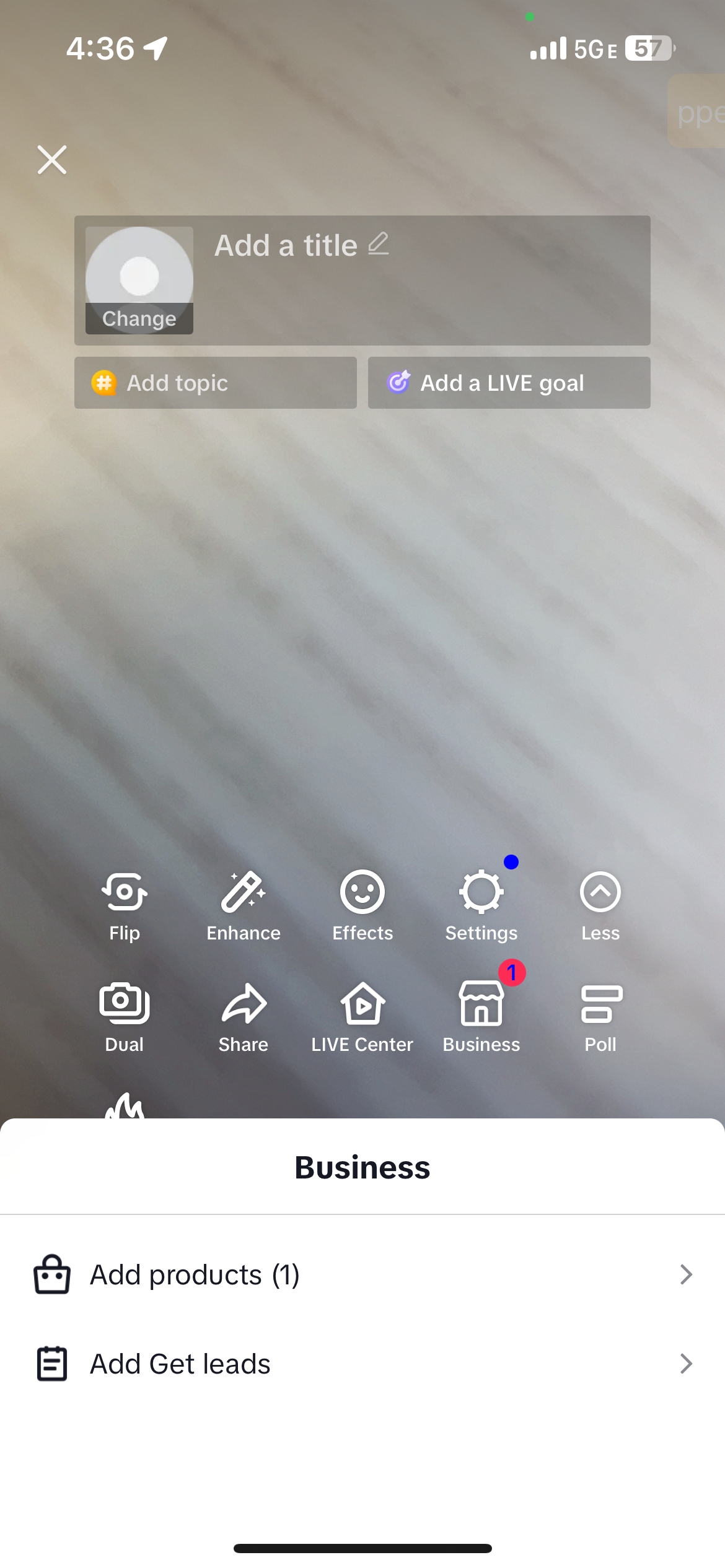725x1568 pixels.
Task: Share the LIVE
Action: pos(244,1016)
